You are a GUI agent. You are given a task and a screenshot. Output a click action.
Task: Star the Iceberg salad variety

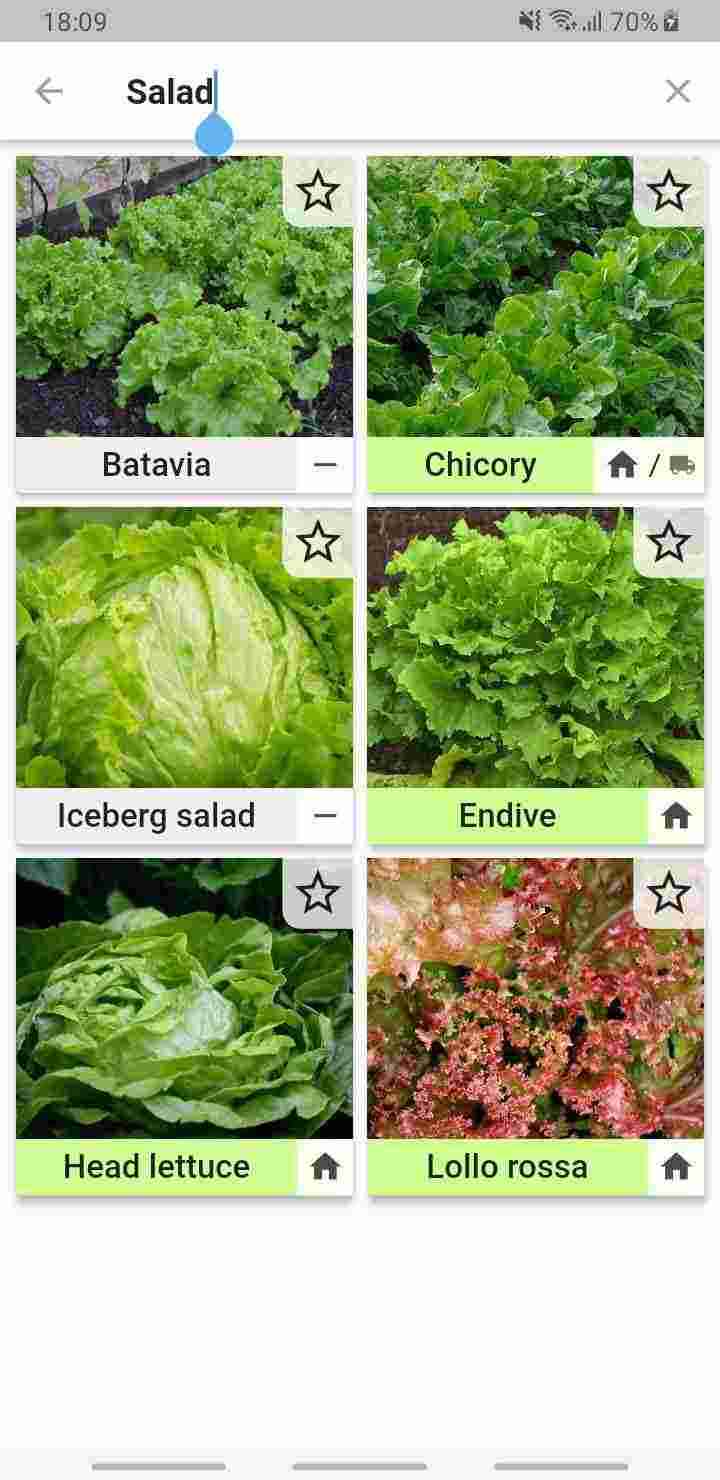(317, 543)
